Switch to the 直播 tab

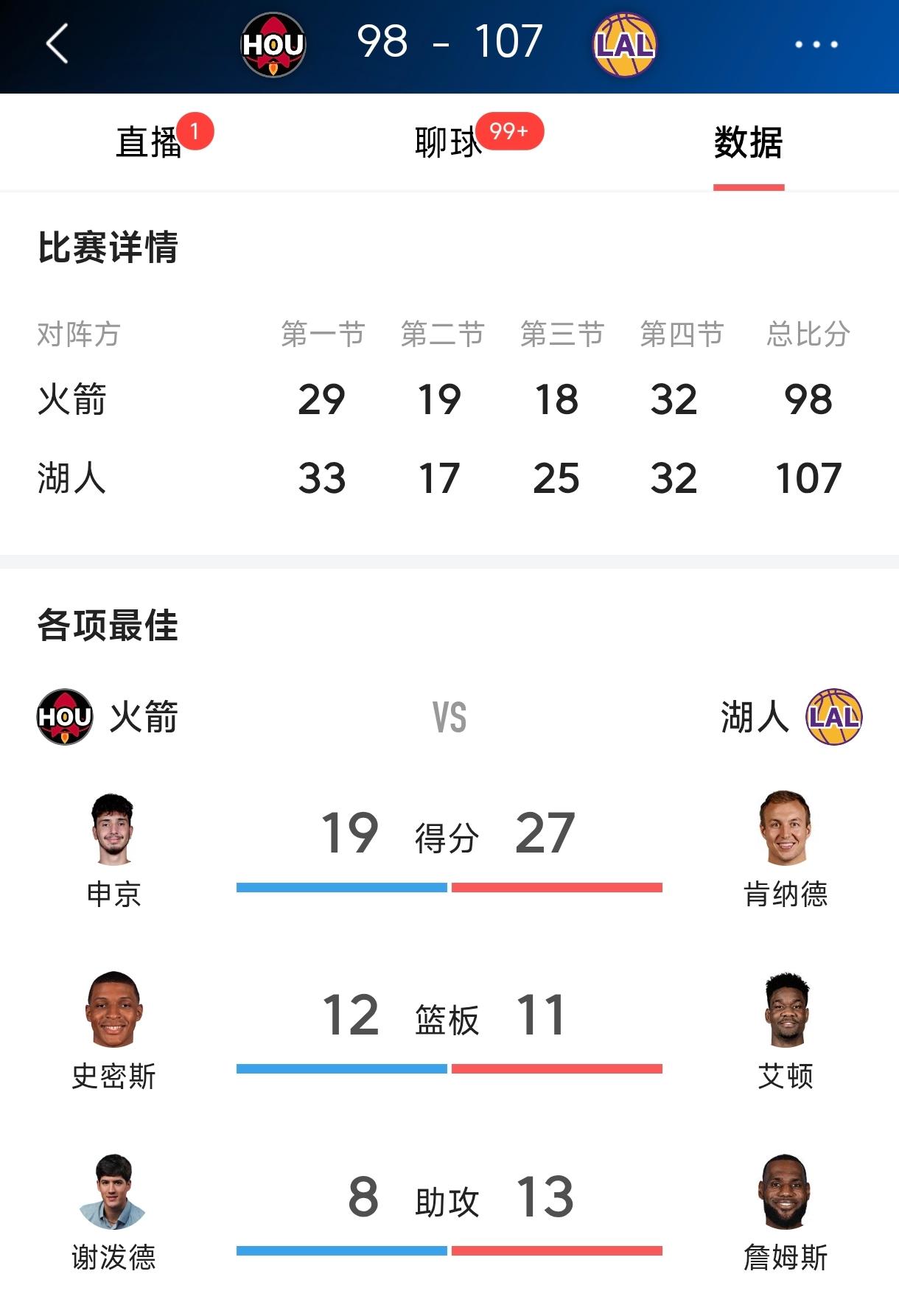pos(147,141)
